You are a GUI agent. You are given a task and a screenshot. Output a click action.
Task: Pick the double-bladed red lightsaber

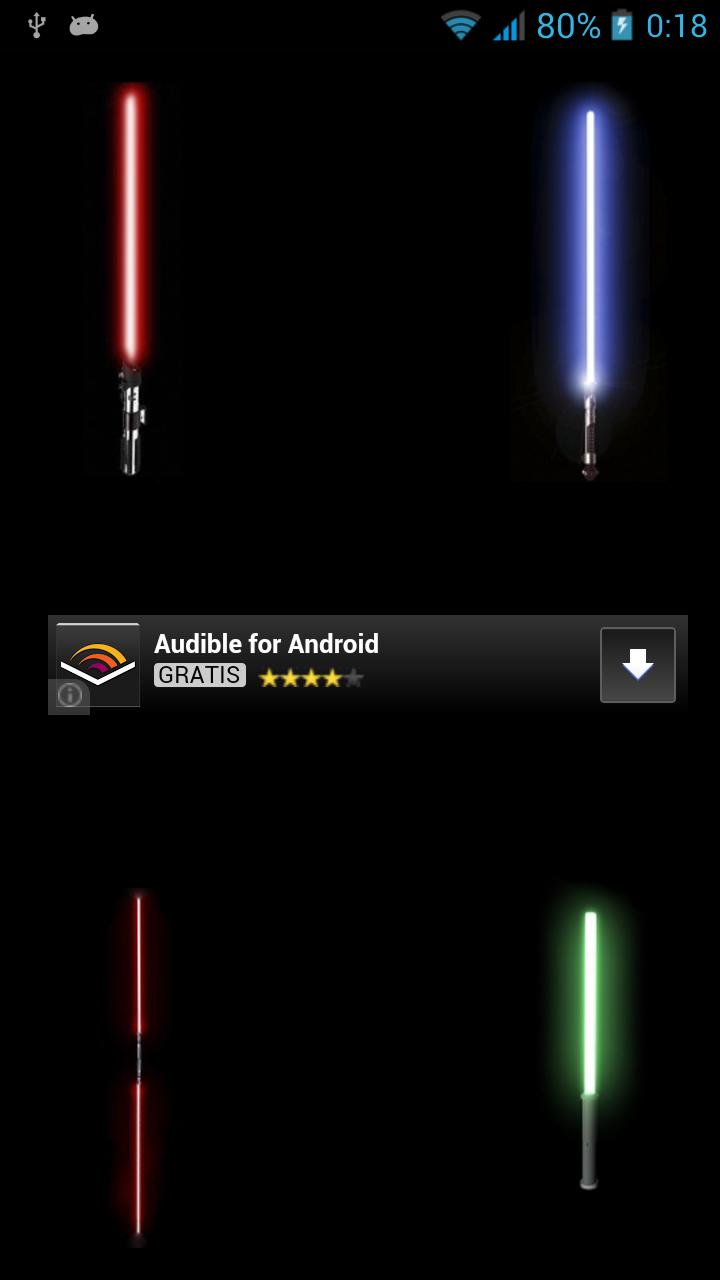(138, 1065)
